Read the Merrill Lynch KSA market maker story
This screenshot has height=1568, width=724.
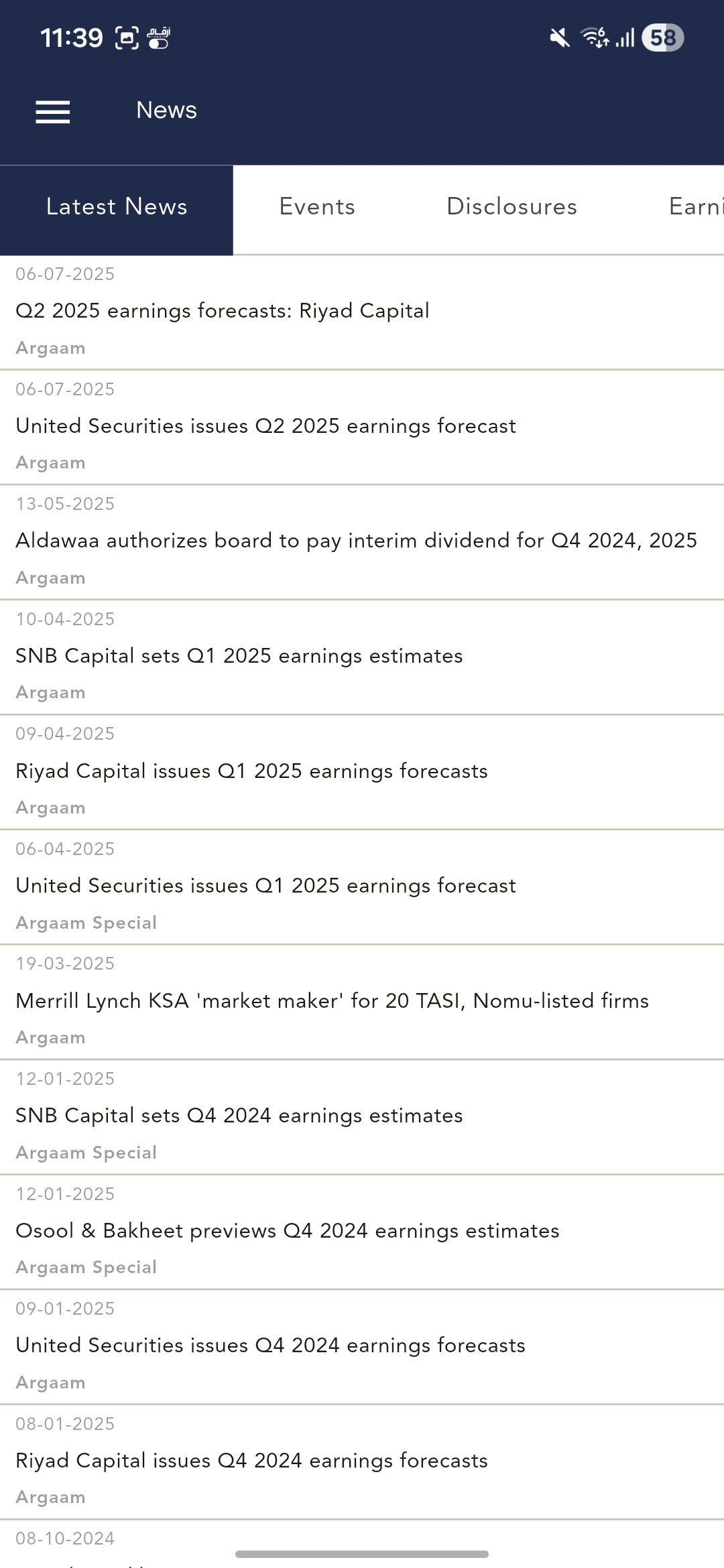pyautogui.click(x=332, y=1001)
